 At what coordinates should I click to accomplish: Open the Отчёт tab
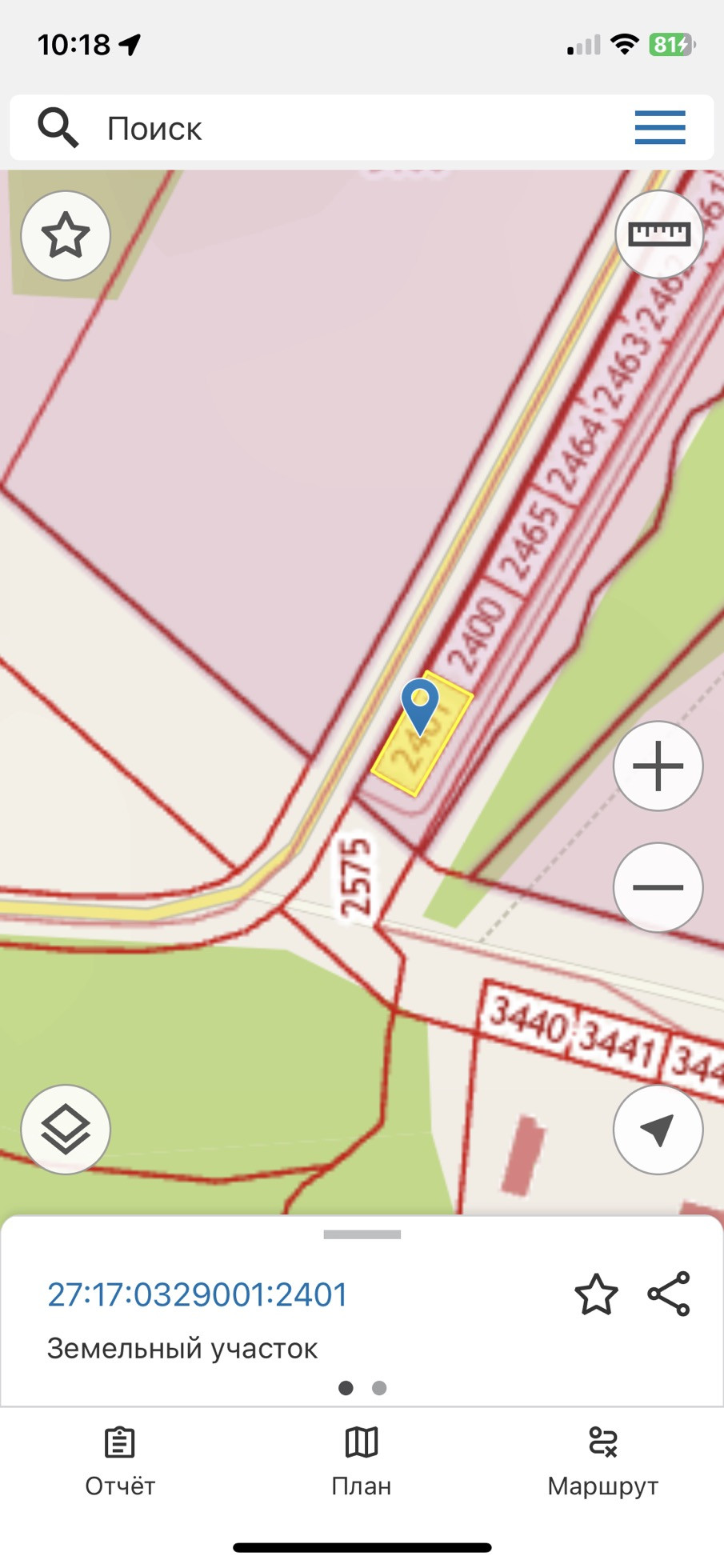point(120,1462)
